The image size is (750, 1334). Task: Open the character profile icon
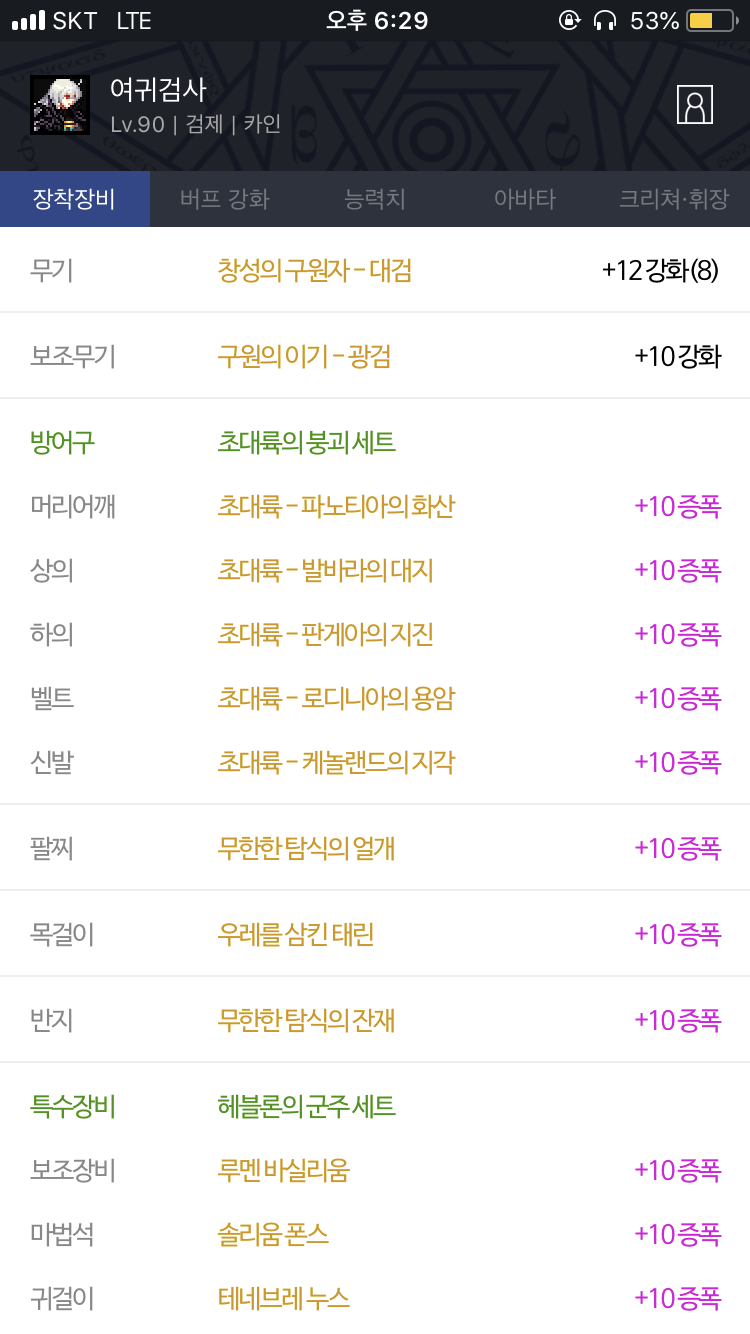coord(694,104)
